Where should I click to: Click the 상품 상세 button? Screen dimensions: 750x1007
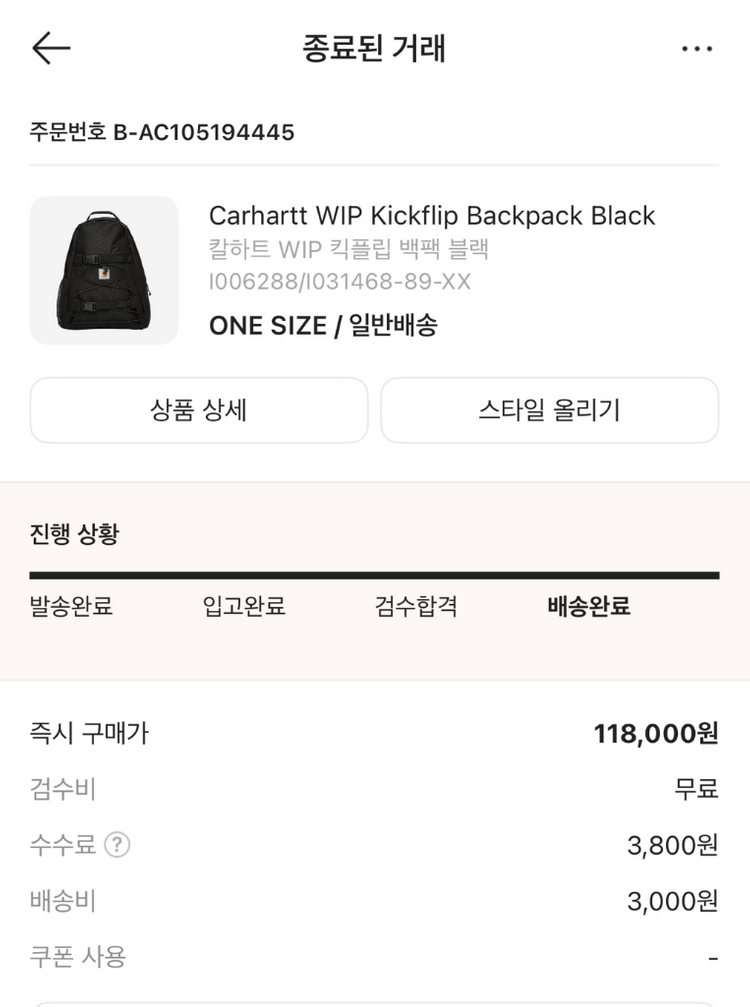pos(199,410)
